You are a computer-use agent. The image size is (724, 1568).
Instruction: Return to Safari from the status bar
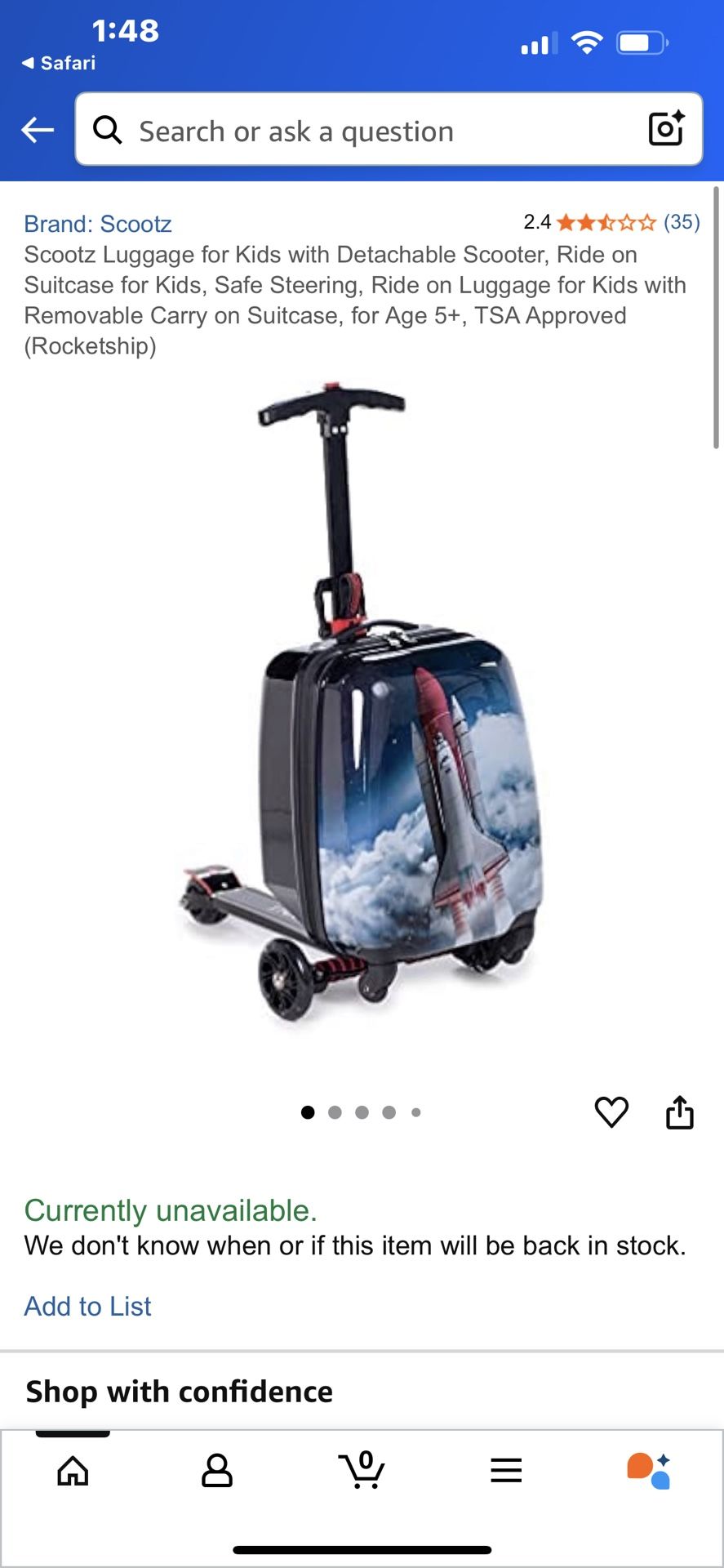pos(59,62)
